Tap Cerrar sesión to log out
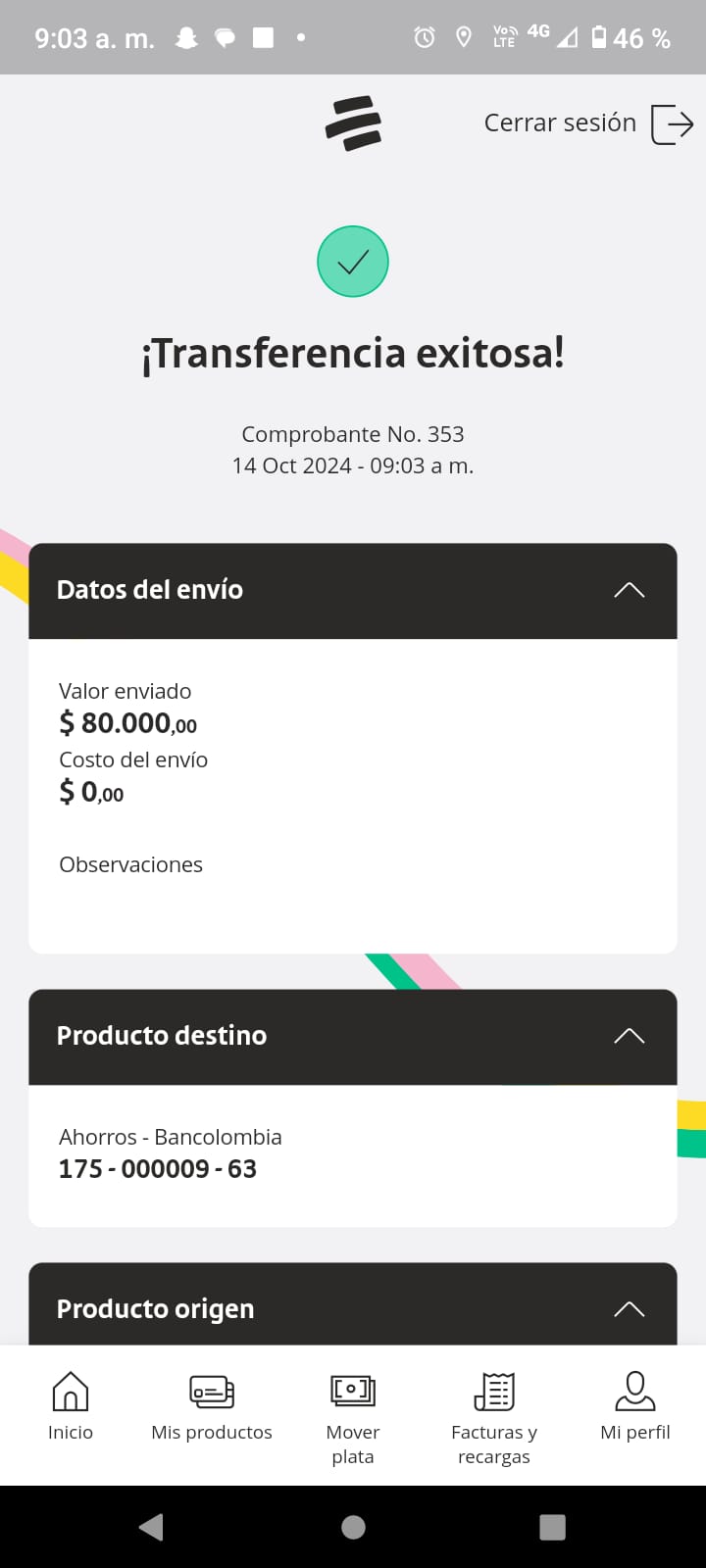 [588, 123]
